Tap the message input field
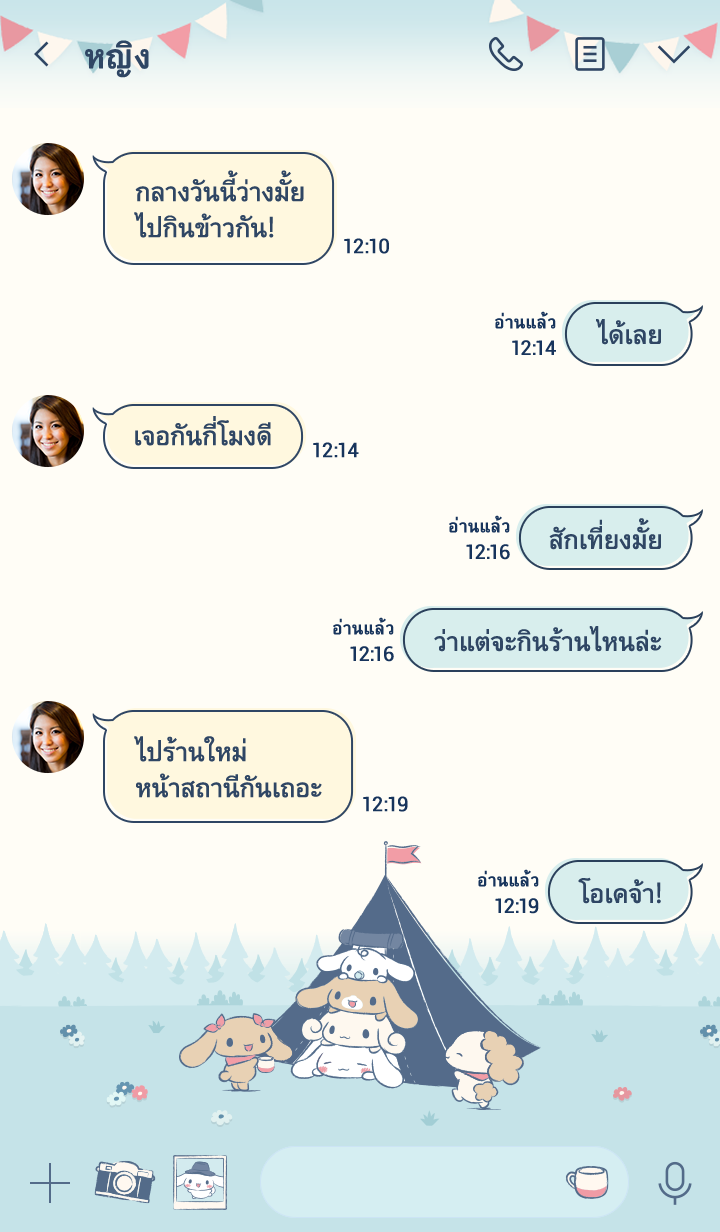This screenshot has width=720, height=1232. pos(410,1182)
